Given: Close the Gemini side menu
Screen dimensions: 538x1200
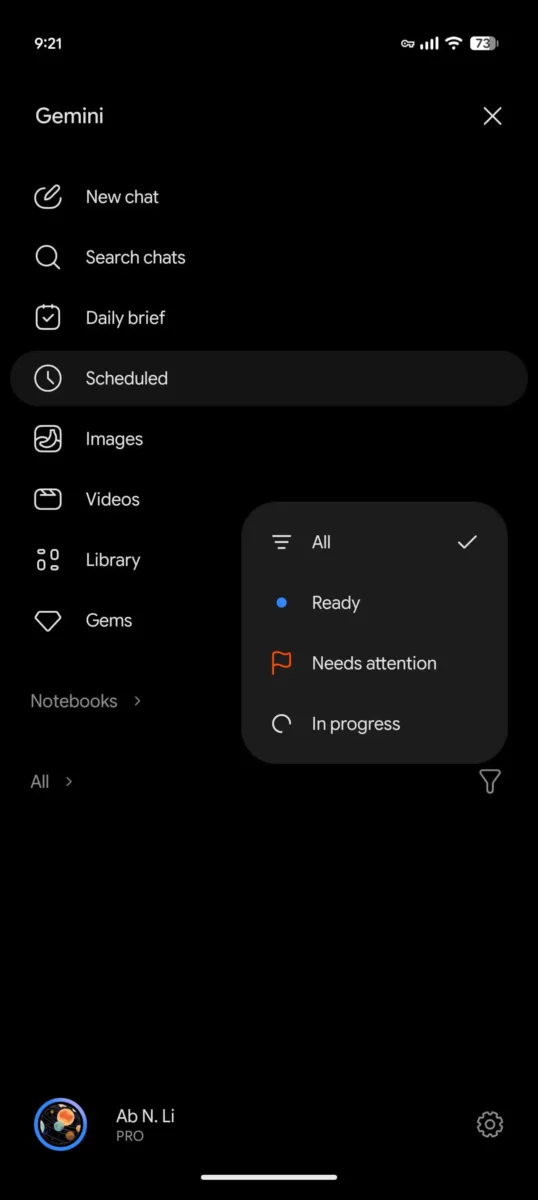Looking at the screenshot, I should point(492,116).
